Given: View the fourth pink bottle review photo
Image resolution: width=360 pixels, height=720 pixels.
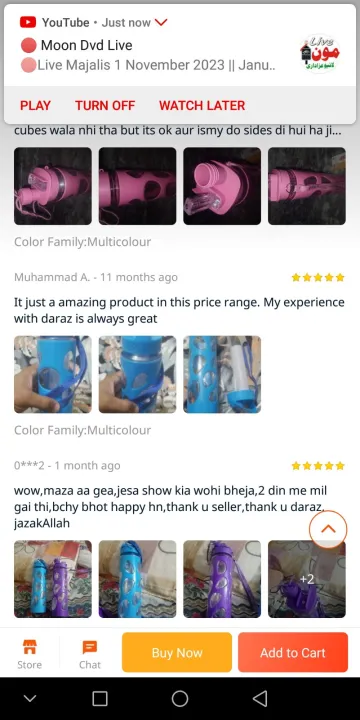Looking at the screenshot, I should click(x=307, y=186).
